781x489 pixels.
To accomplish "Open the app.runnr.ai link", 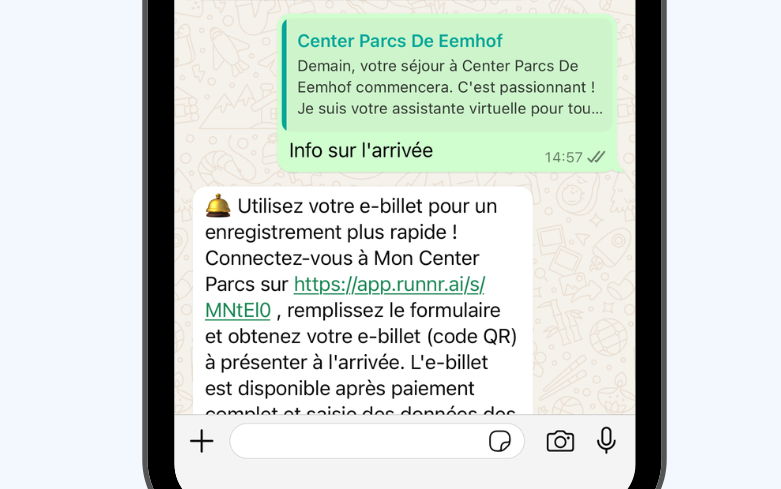I will tap(389, 284).
